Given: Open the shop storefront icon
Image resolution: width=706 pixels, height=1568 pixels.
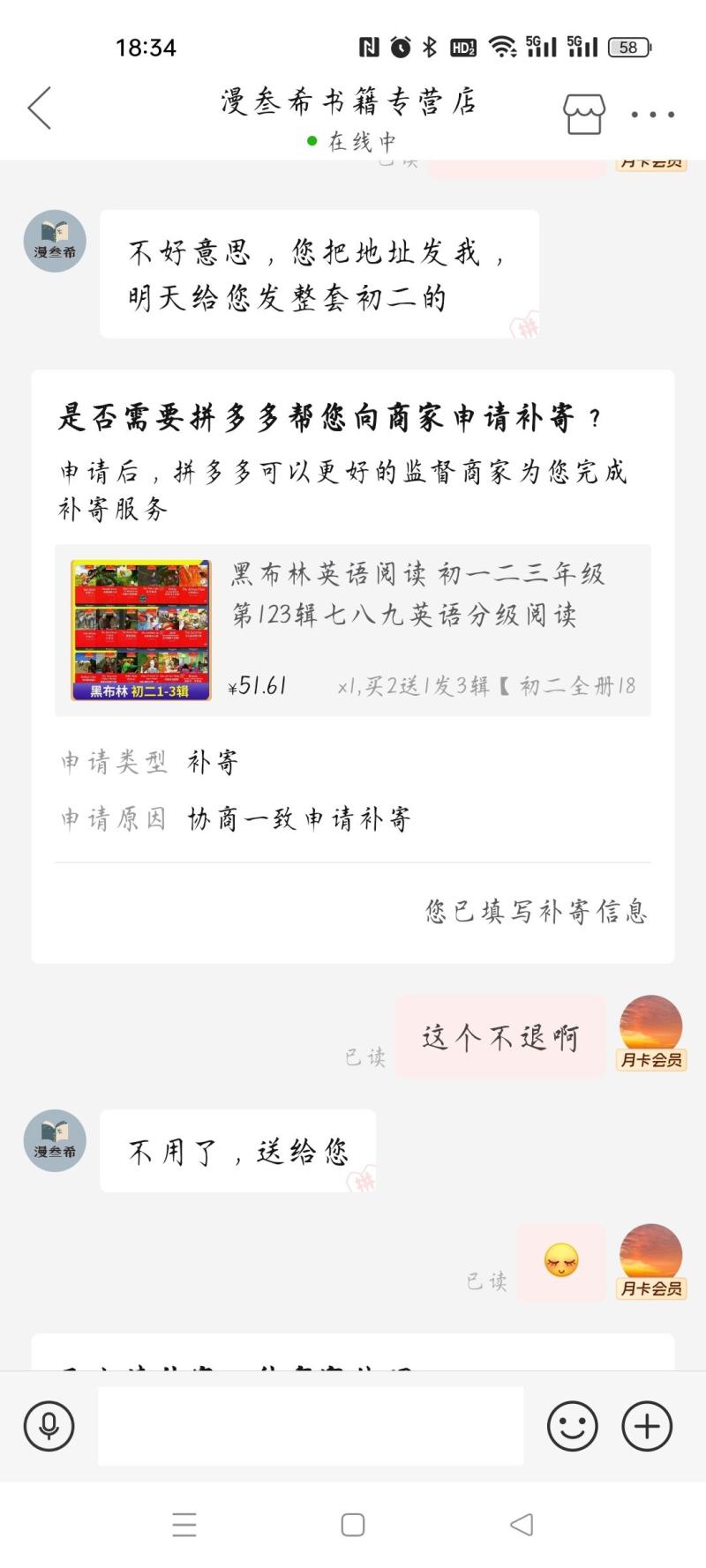Looking at the screenshot, I should pos(584,114).
